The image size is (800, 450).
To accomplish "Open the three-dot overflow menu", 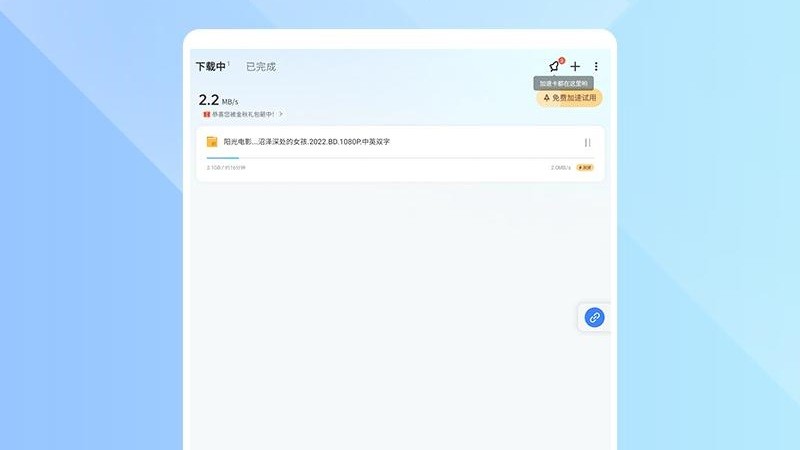I will tap(596, 67).
